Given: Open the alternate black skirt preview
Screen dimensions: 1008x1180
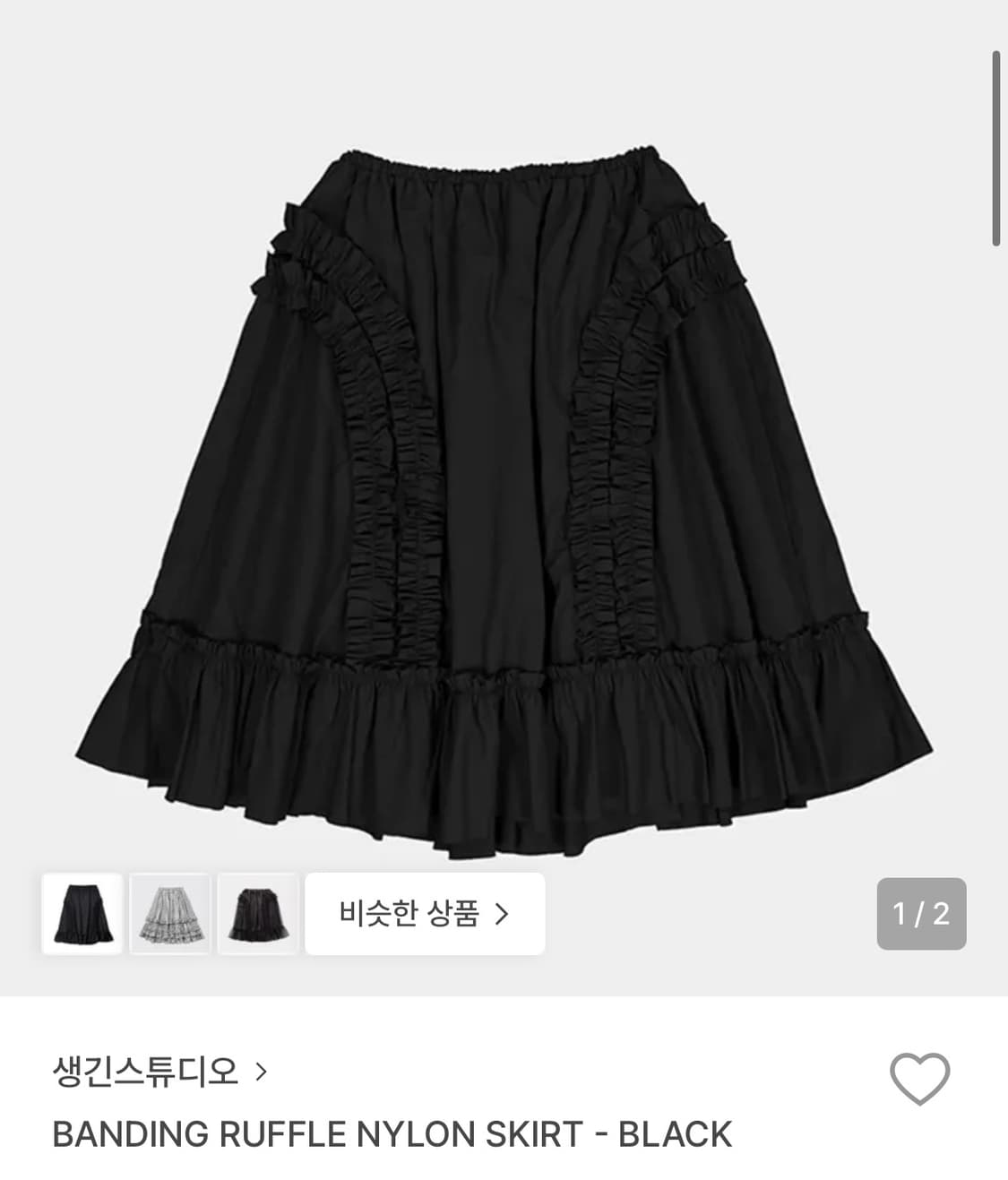Looking at the screenshot, I should click(258, 915).
